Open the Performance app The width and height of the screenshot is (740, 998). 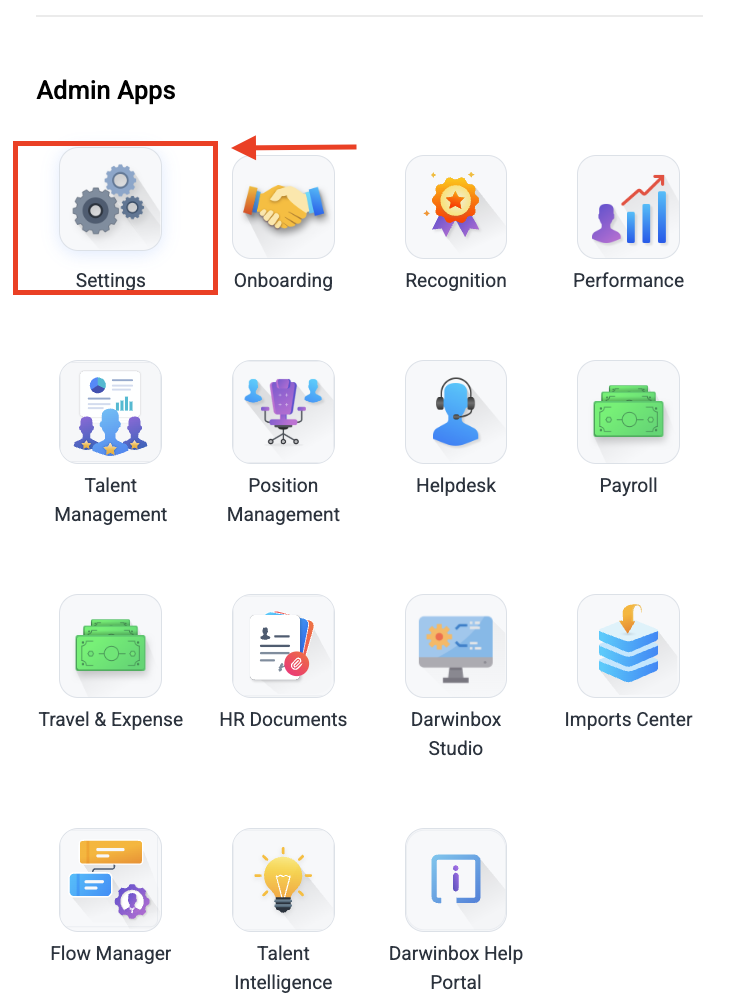click(x=628, y=207)
